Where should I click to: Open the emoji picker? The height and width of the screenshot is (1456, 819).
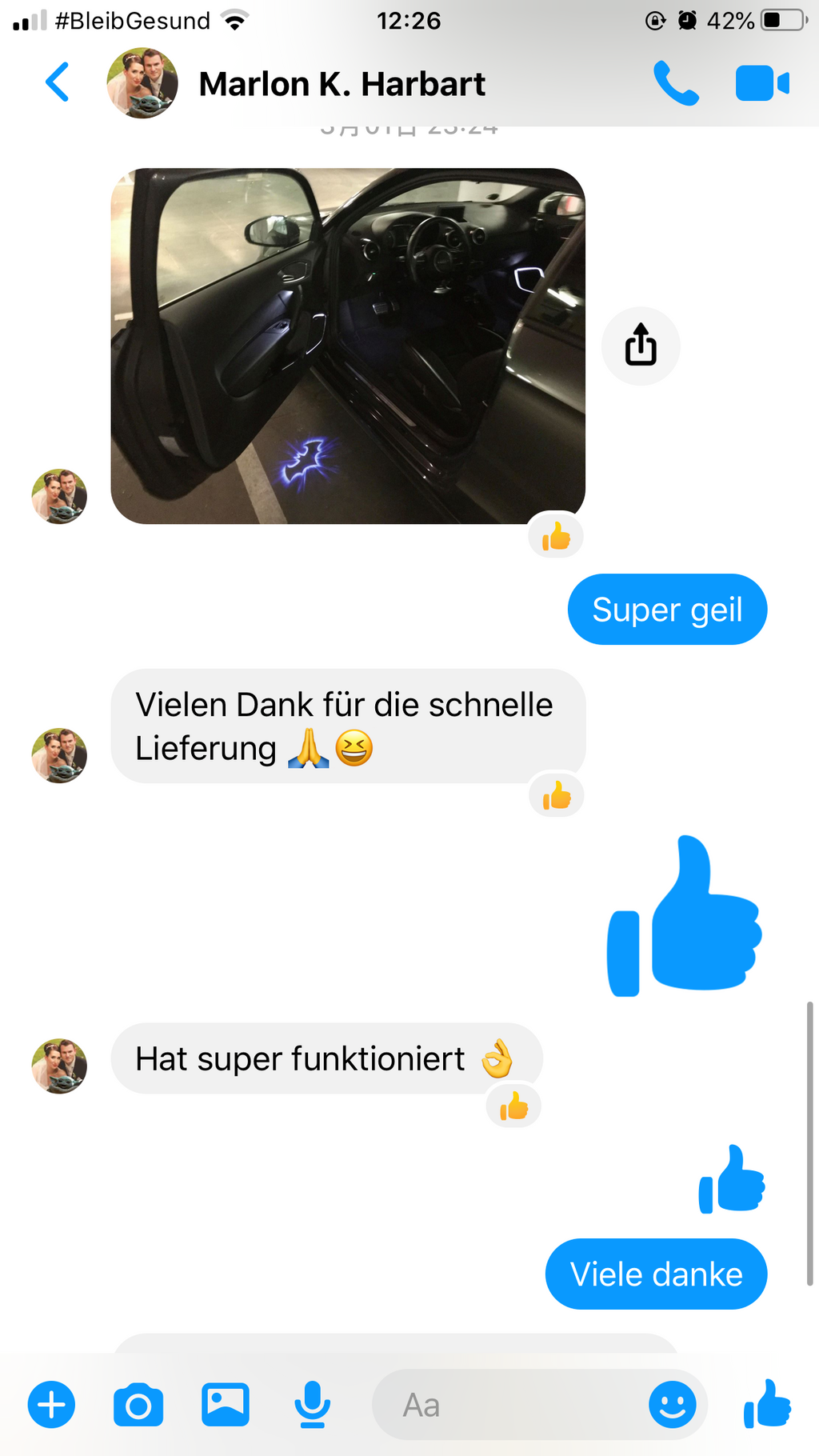(672, 1405)
